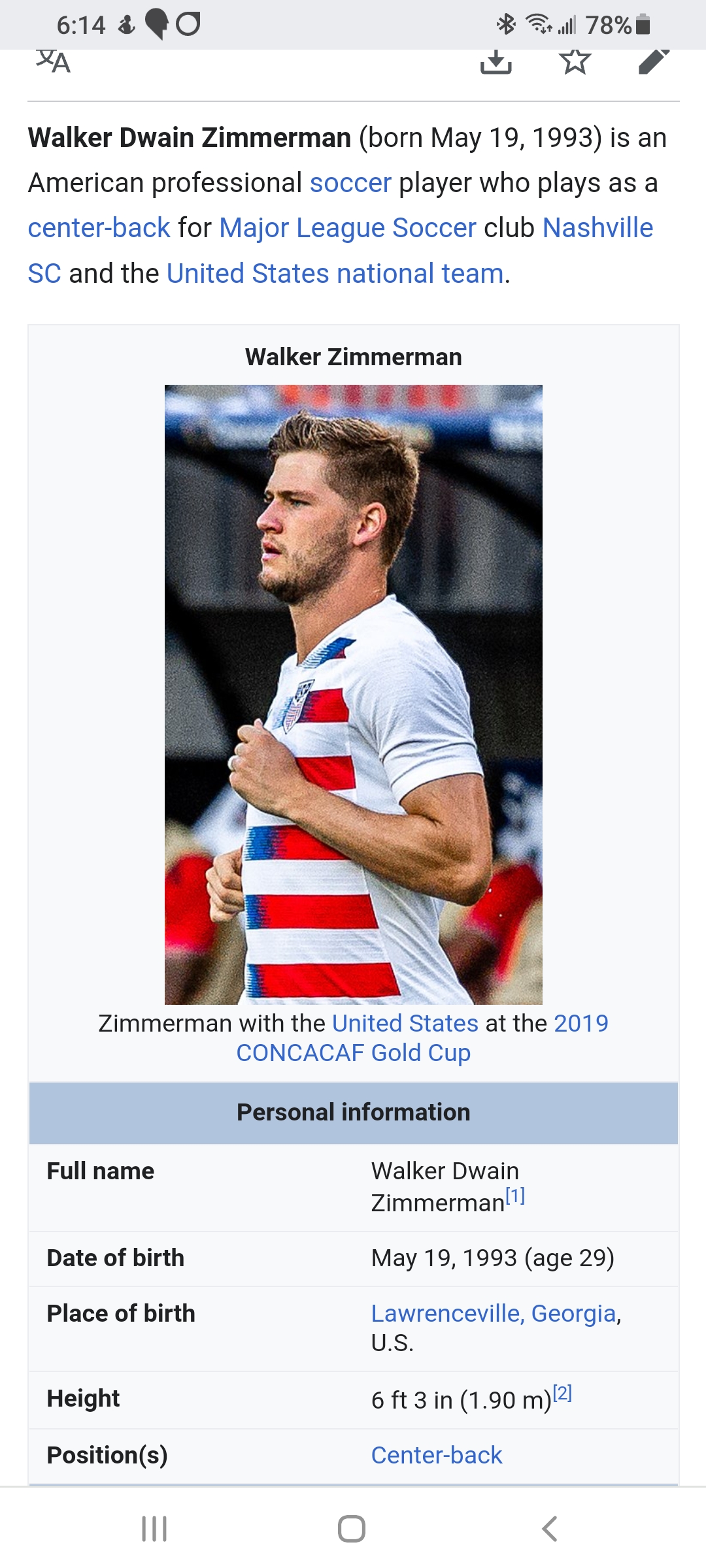The image size is (706, 1568).
Task: Open the Nashville SC link
Action: click(x=597, y=228)
